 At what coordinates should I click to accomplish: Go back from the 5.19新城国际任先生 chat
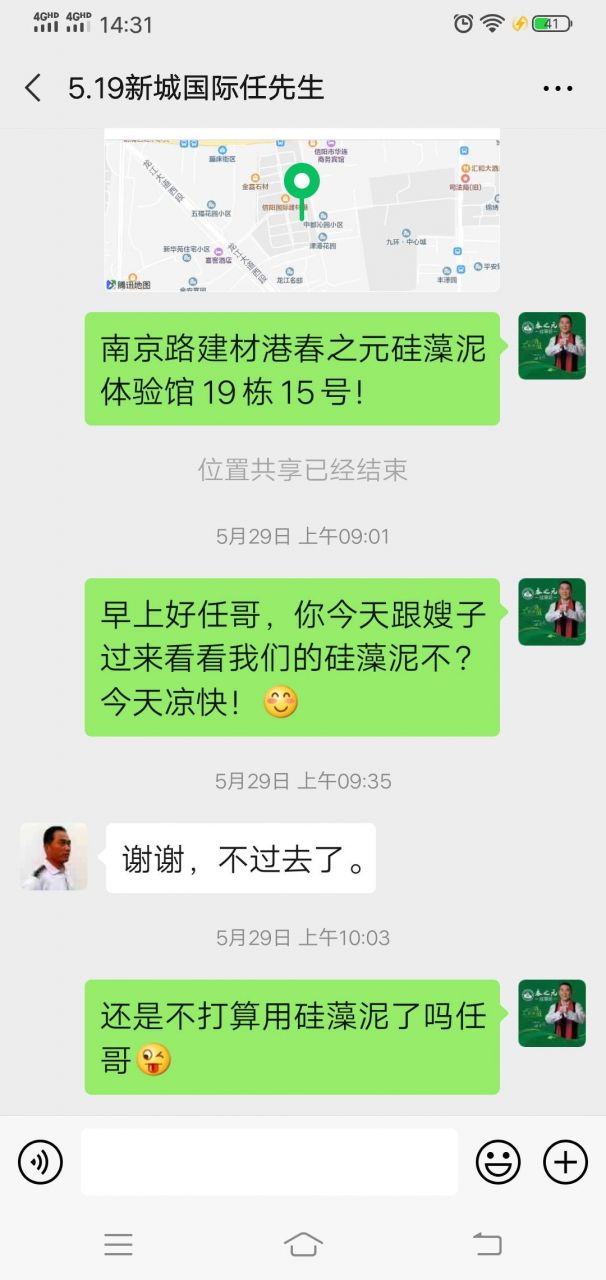tap(33, 88)
